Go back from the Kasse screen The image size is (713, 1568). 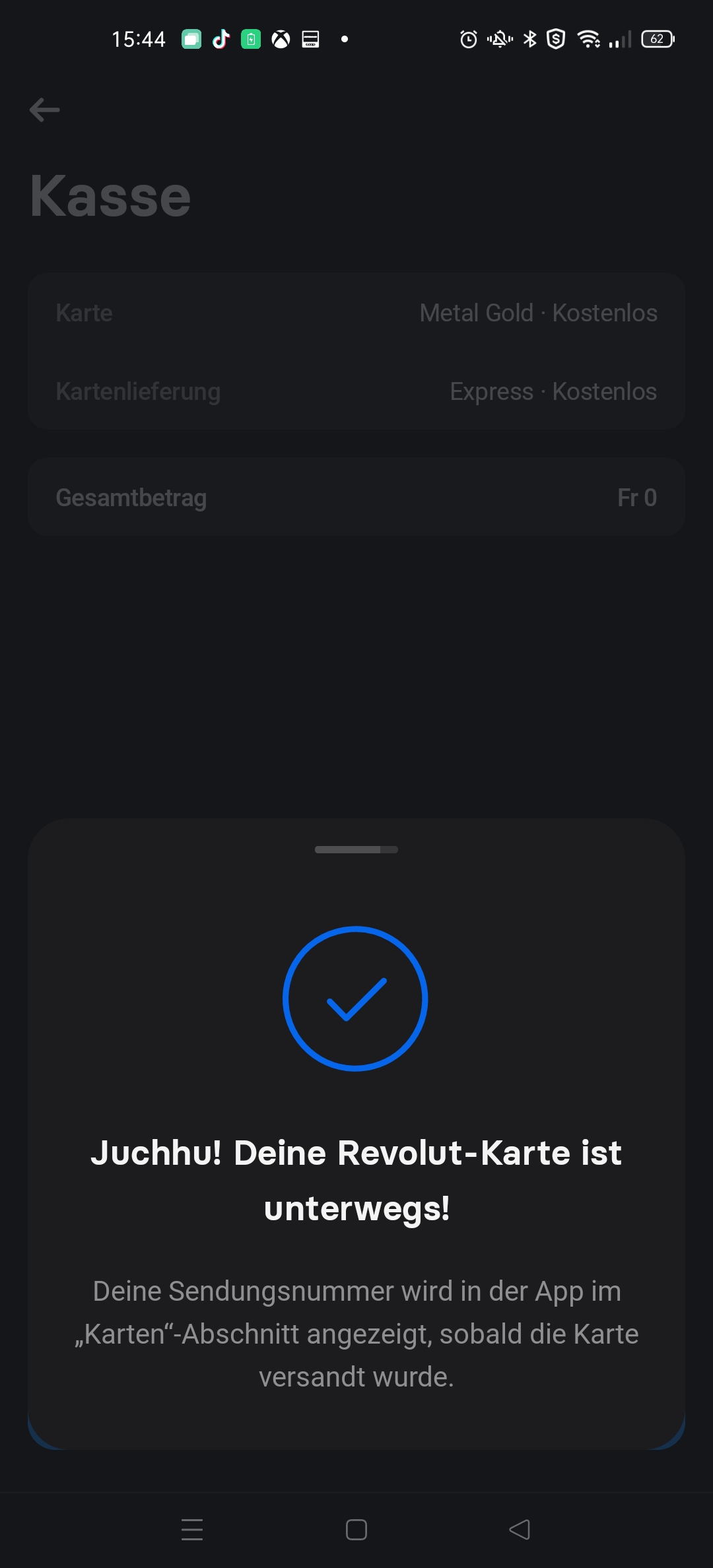(x=45, y=110)
